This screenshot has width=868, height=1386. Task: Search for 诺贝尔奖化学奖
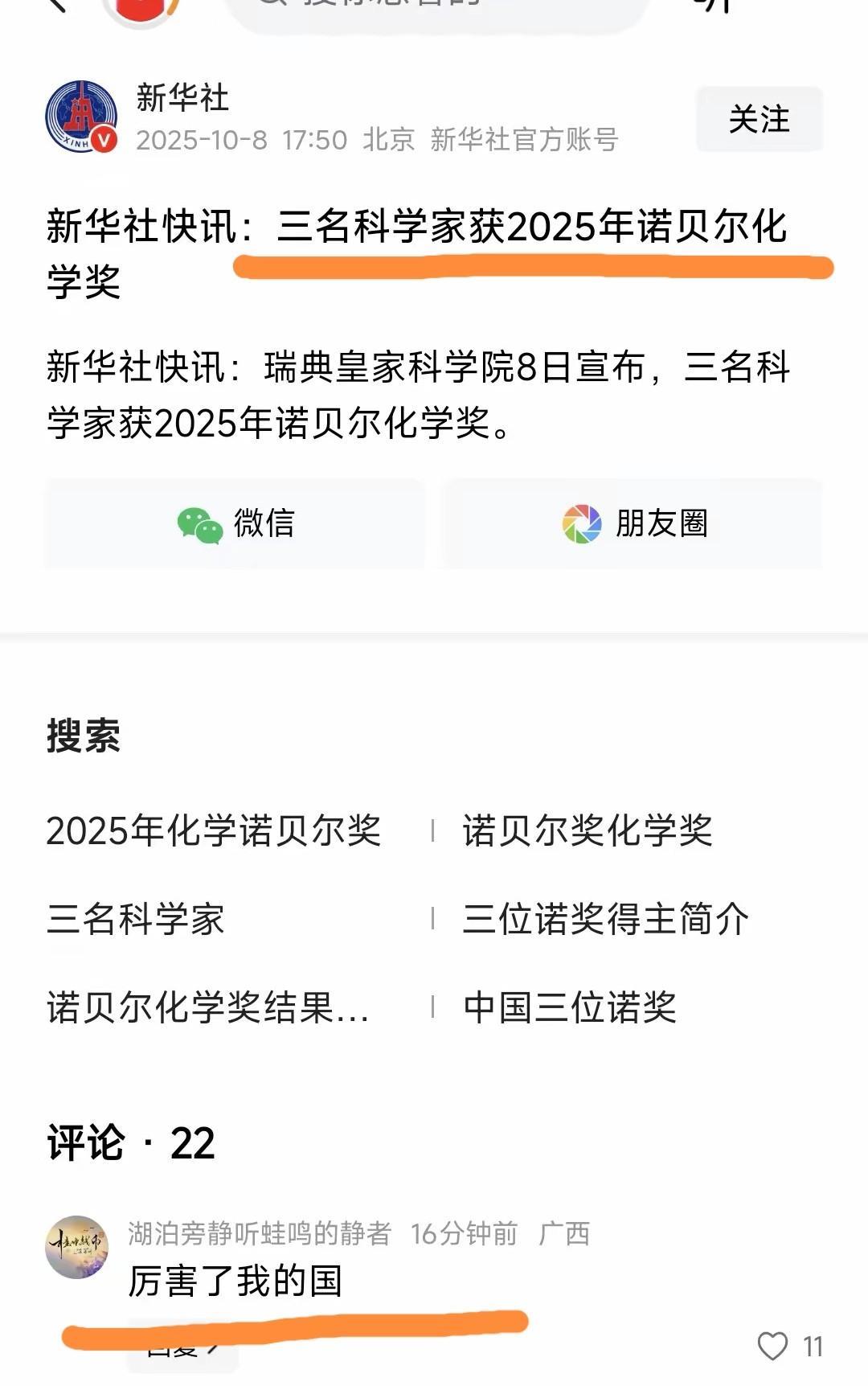588,830
